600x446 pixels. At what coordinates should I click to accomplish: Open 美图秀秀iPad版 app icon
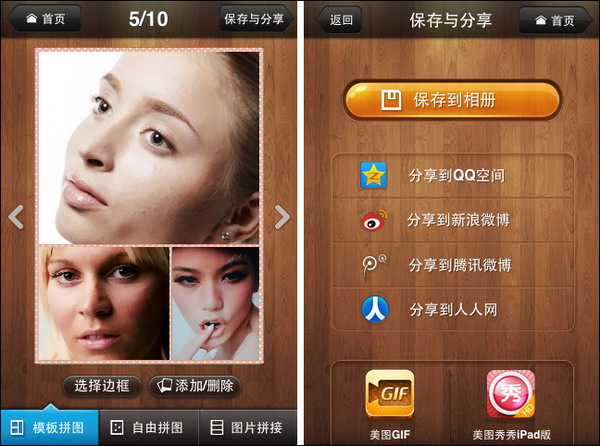click(x=510, y=395)
